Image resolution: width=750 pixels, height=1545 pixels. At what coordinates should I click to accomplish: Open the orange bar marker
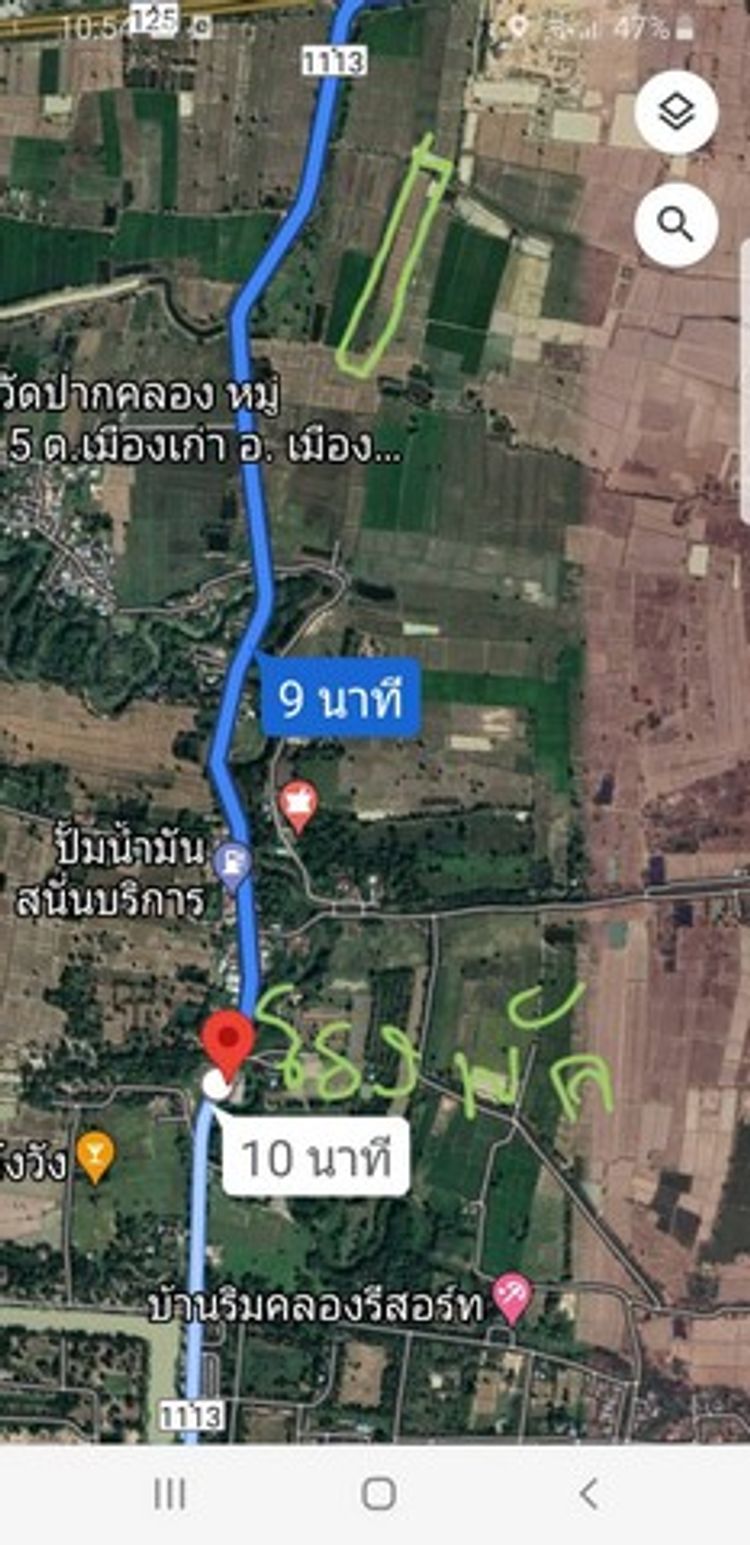click(96, 1158)
